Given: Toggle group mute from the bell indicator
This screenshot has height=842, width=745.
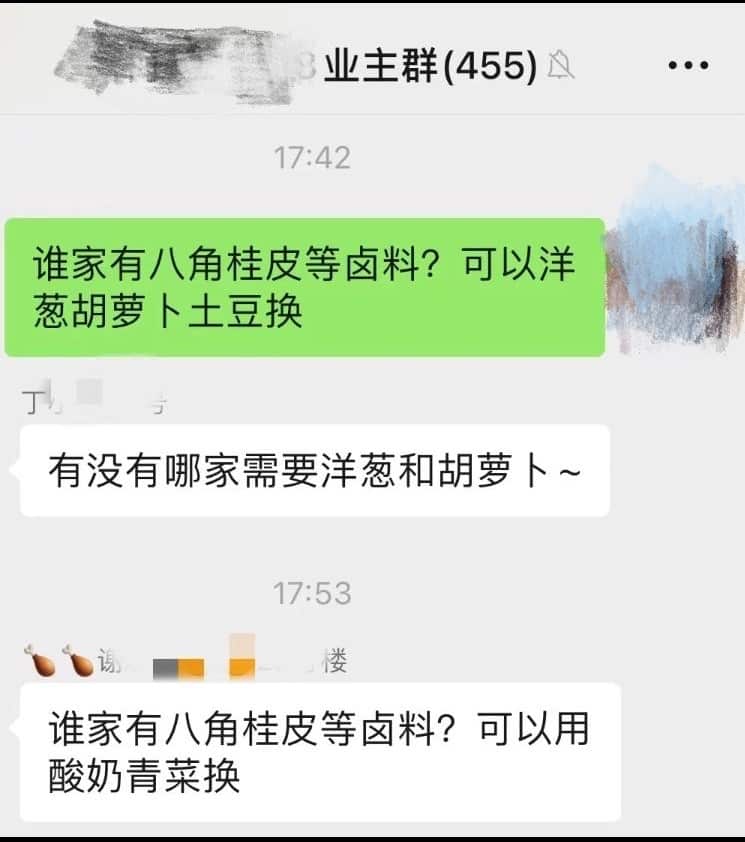Looking at the screenshot, I should click(x=562, y=62).
